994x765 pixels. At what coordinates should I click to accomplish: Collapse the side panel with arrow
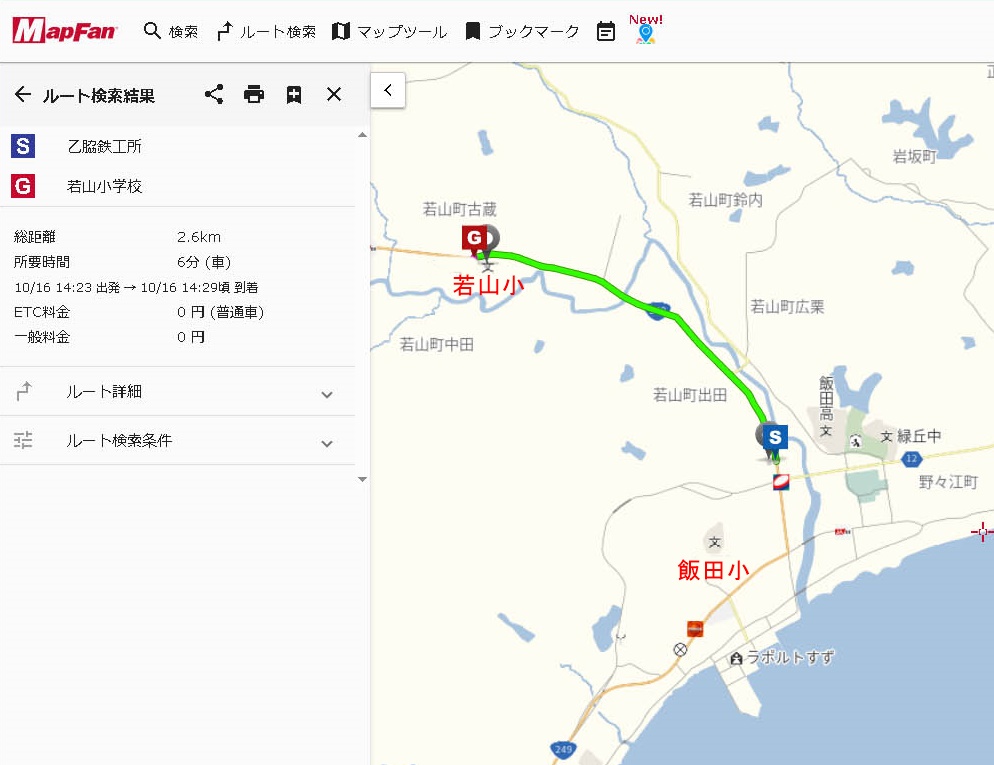pos(387,90)
